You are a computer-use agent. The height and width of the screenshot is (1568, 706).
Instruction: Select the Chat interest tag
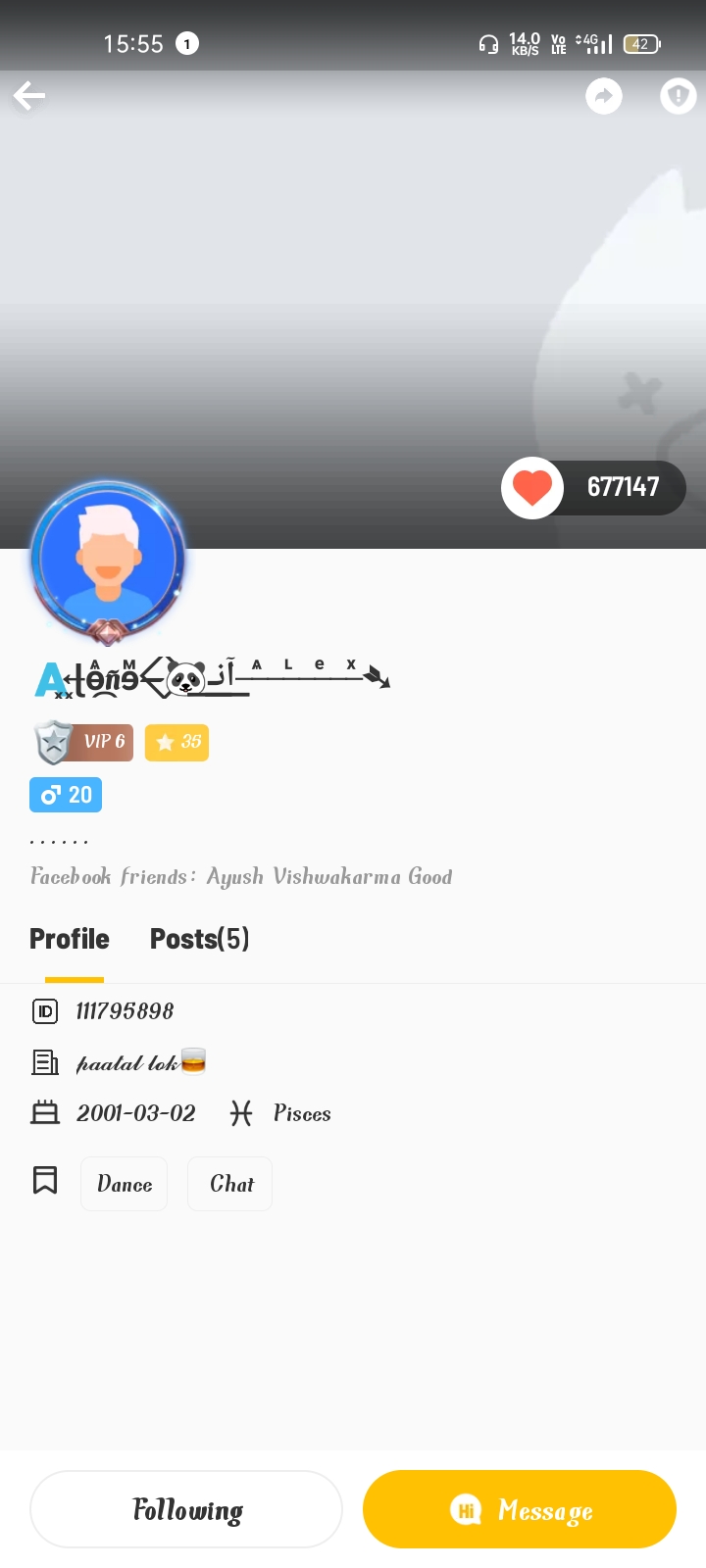230,1184
